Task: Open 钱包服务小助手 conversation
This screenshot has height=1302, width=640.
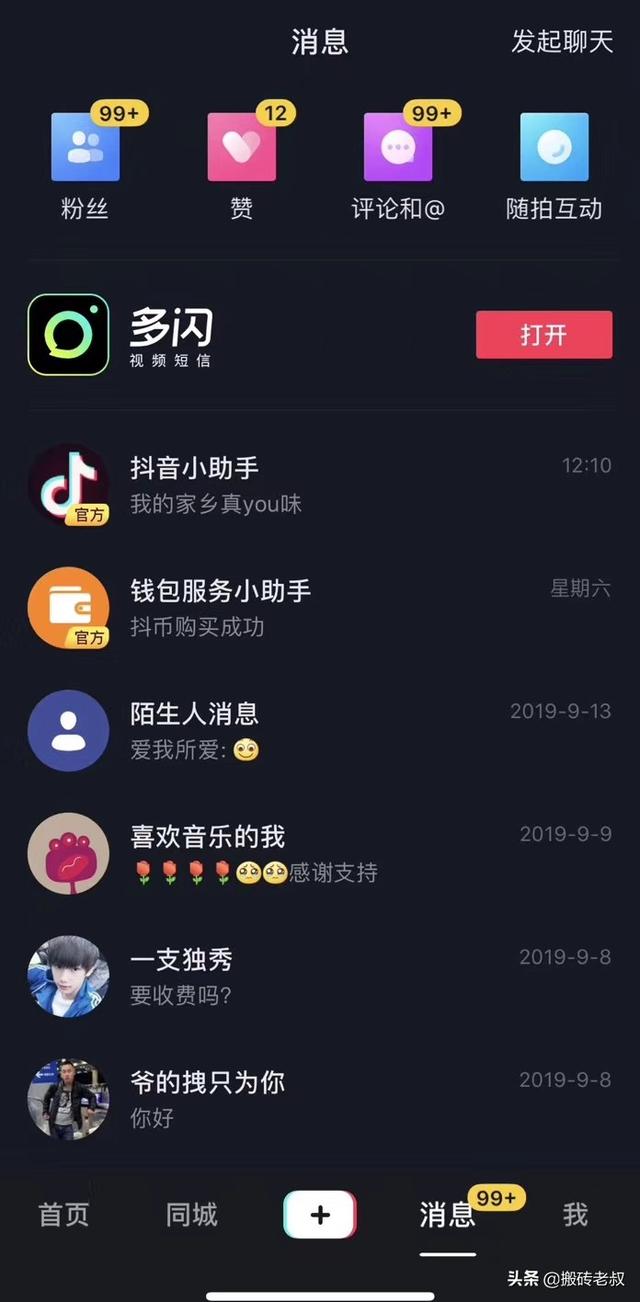Action: [320, 608]
